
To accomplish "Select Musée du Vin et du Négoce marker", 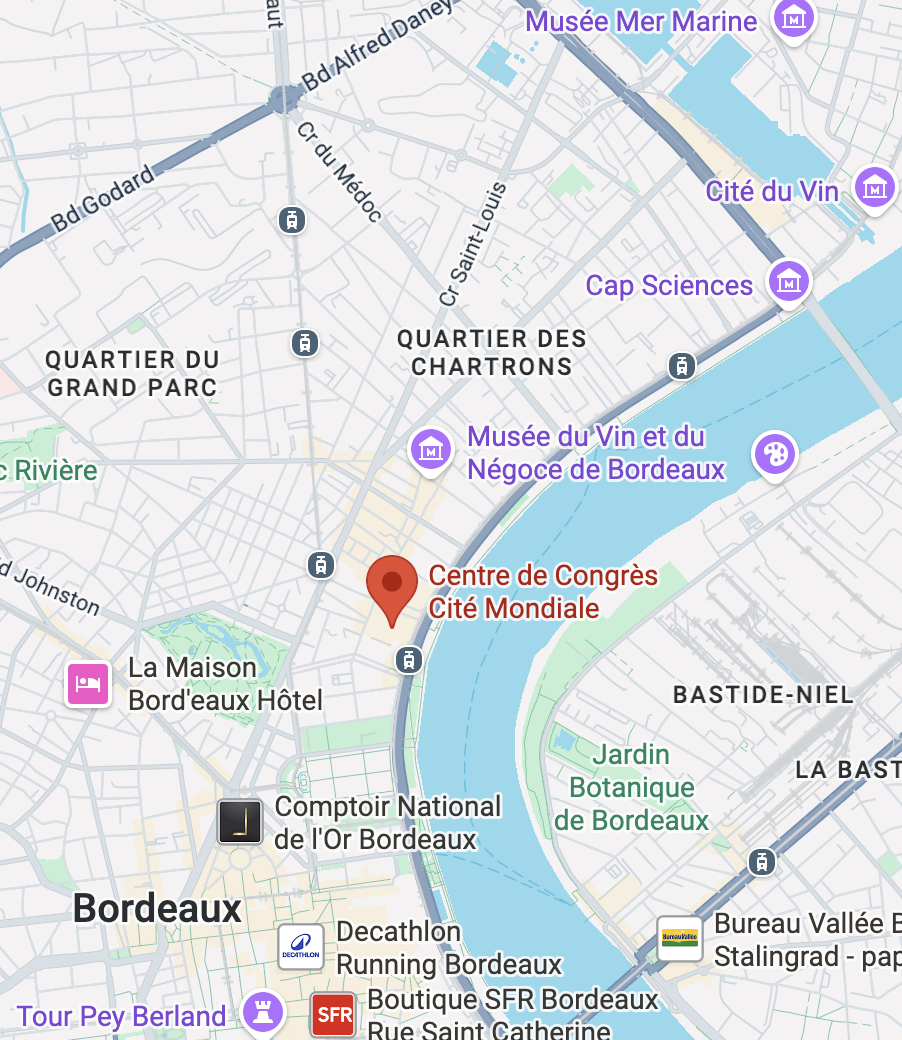I will click(x=430, y=448).
